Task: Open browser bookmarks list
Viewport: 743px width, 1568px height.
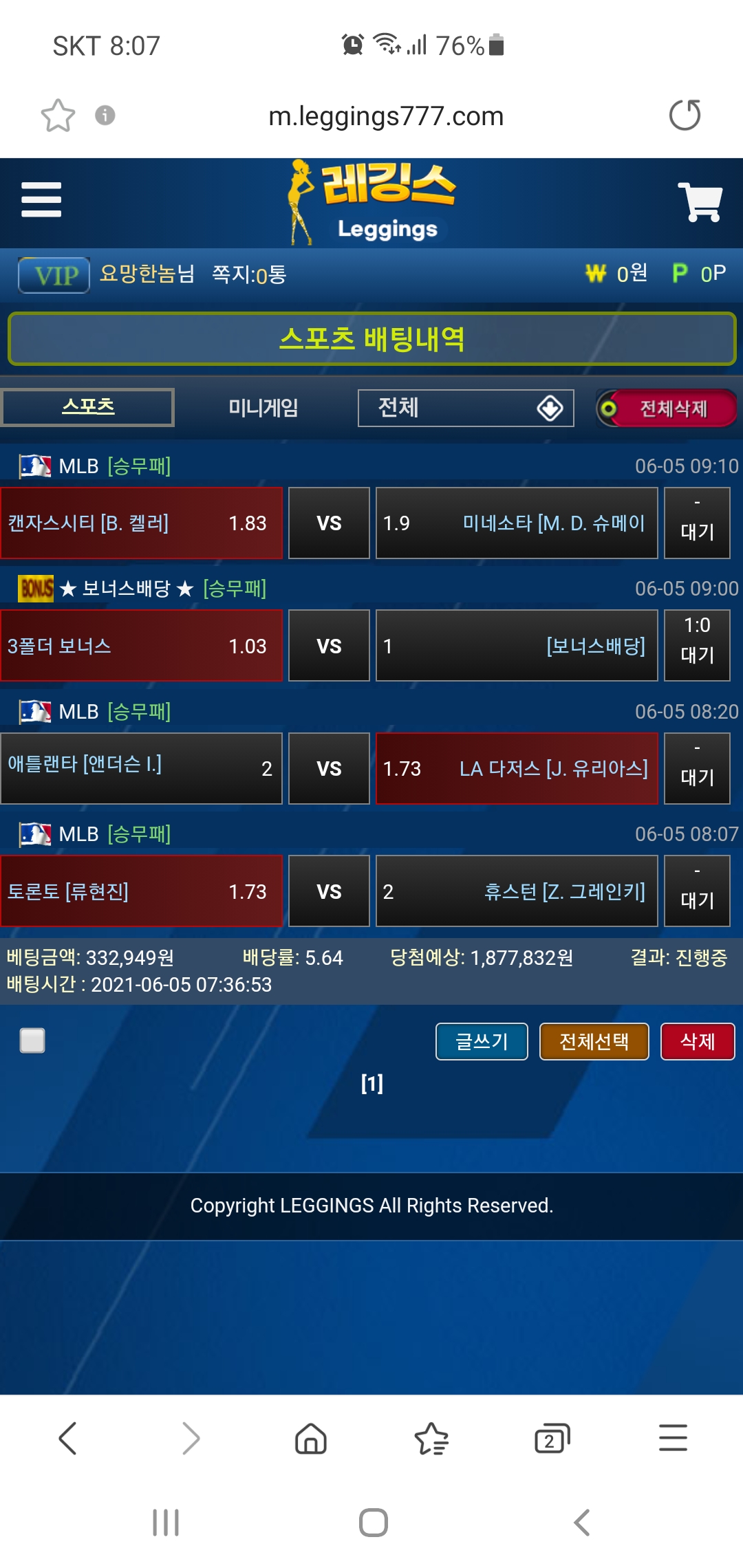Action: point(431,1439)
